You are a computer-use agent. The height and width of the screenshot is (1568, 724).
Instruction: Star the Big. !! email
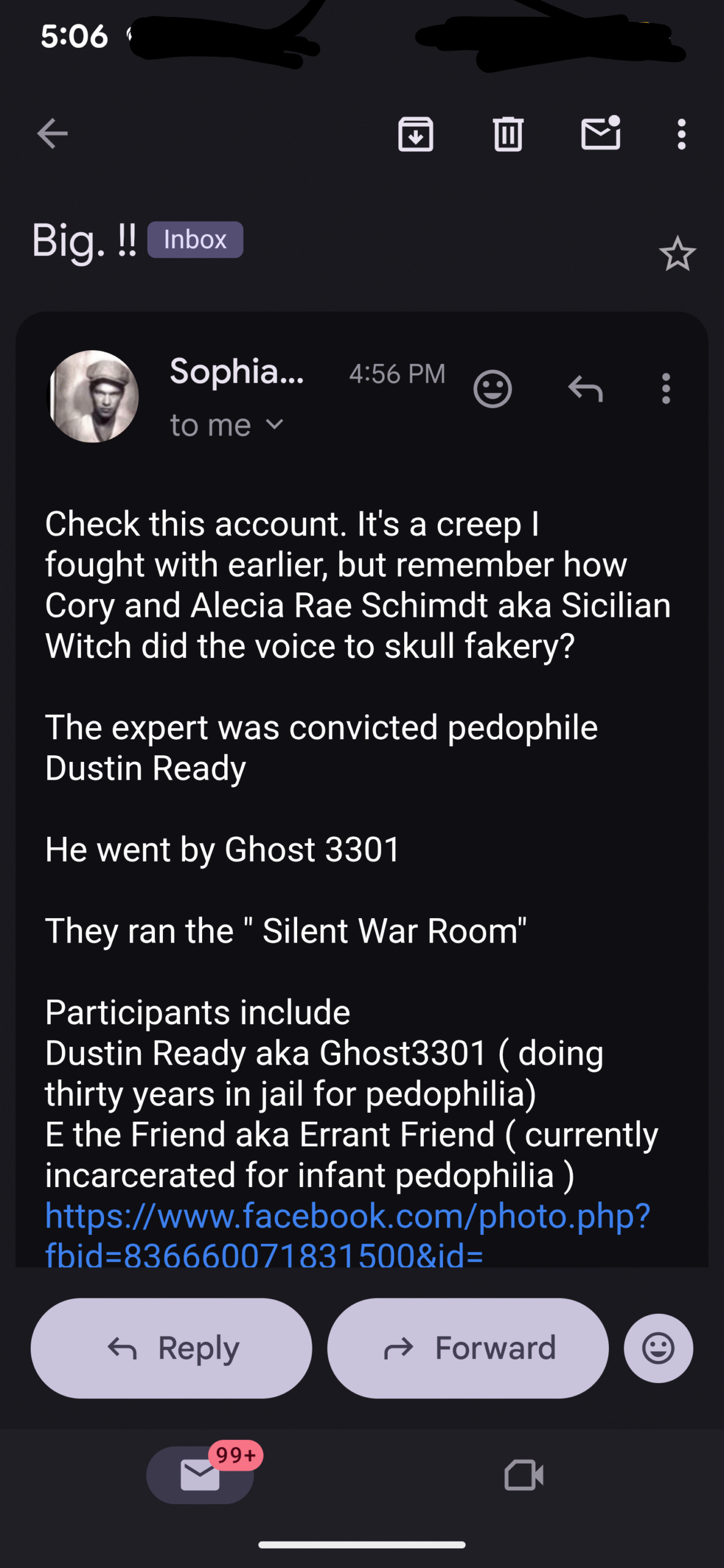pos(677,254)
